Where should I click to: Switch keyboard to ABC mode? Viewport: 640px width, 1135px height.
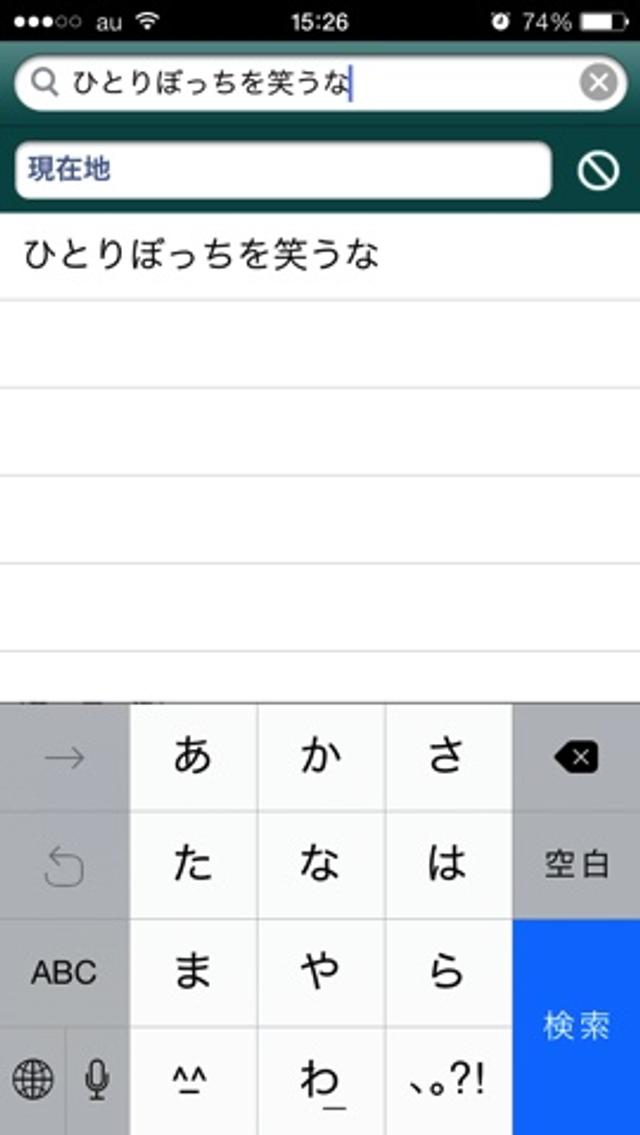64,972
